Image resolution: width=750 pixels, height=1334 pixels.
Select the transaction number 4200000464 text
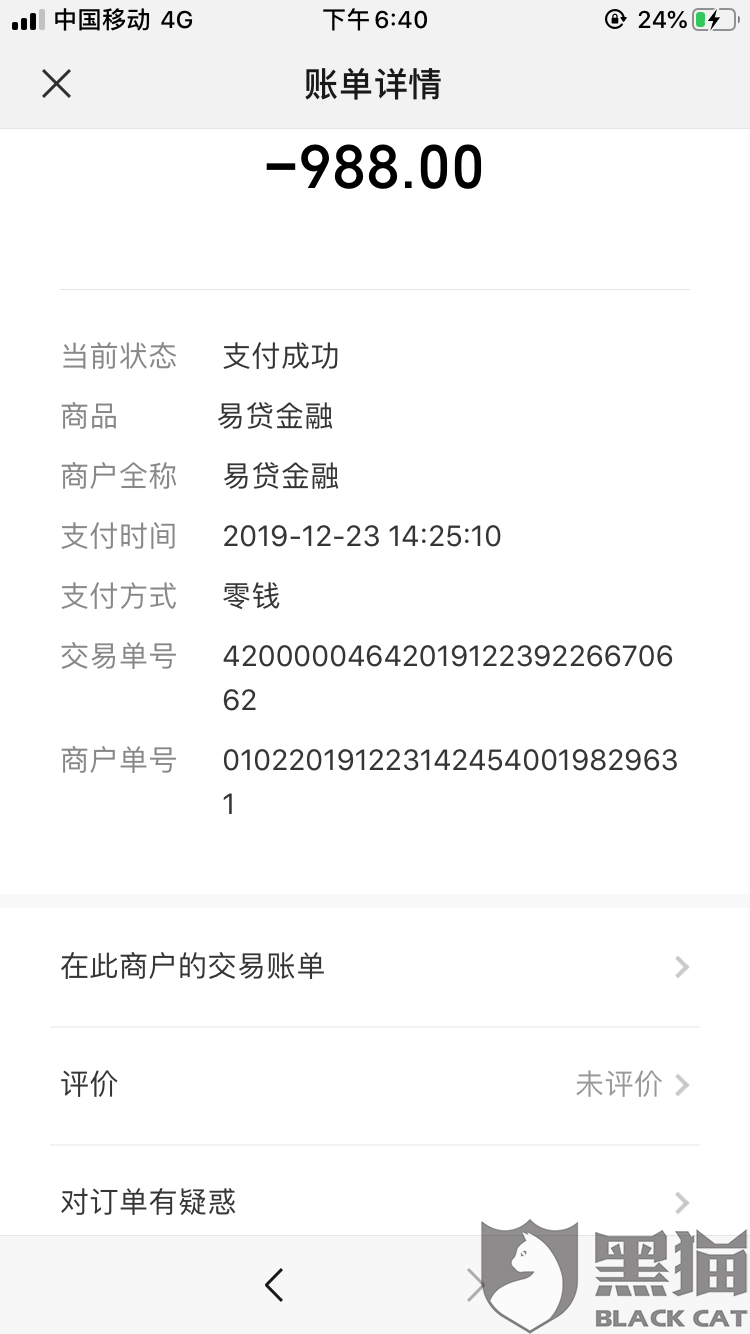pos(448,656)
